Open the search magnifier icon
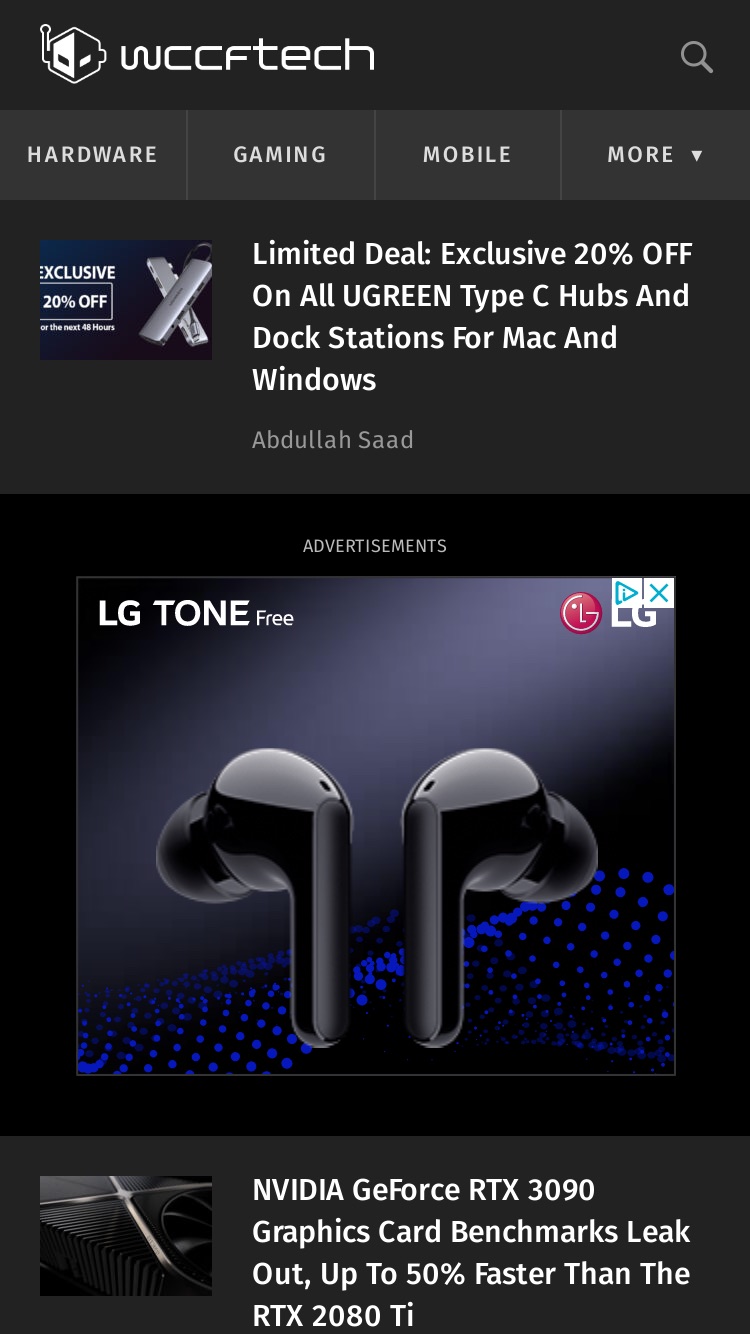This screenshot has width=750, height=1334. 697,56
